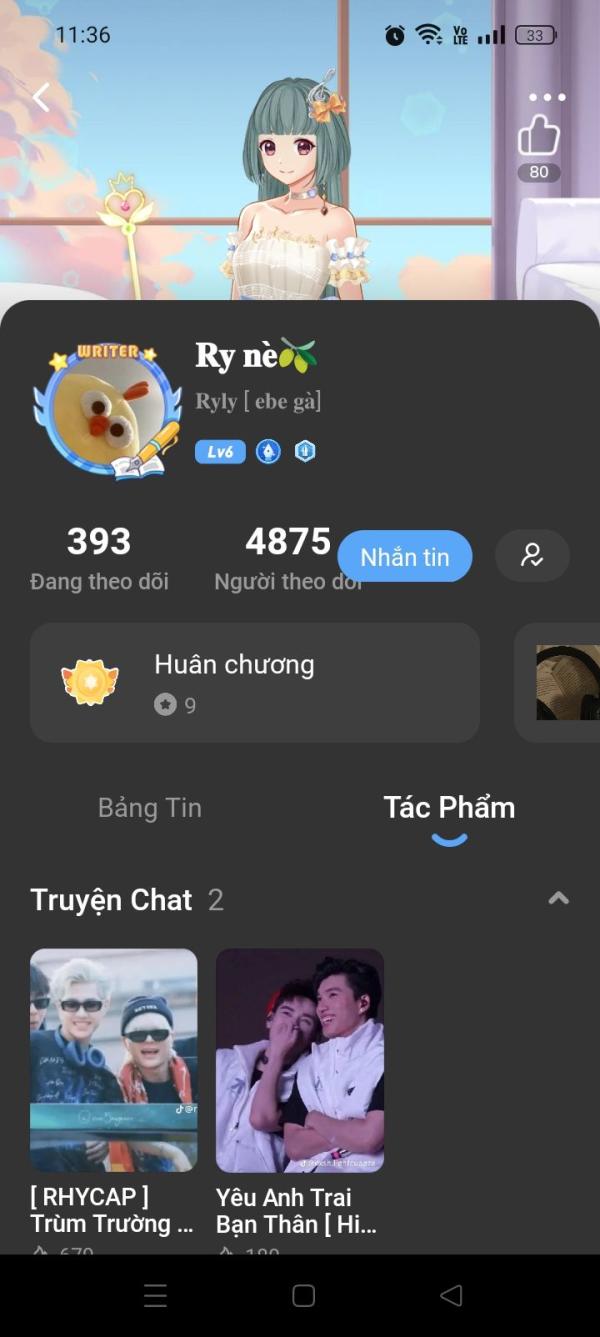Open the three-dot overflow menu
The width and height of the screenshot is (600, 1337).
(547, 97)
